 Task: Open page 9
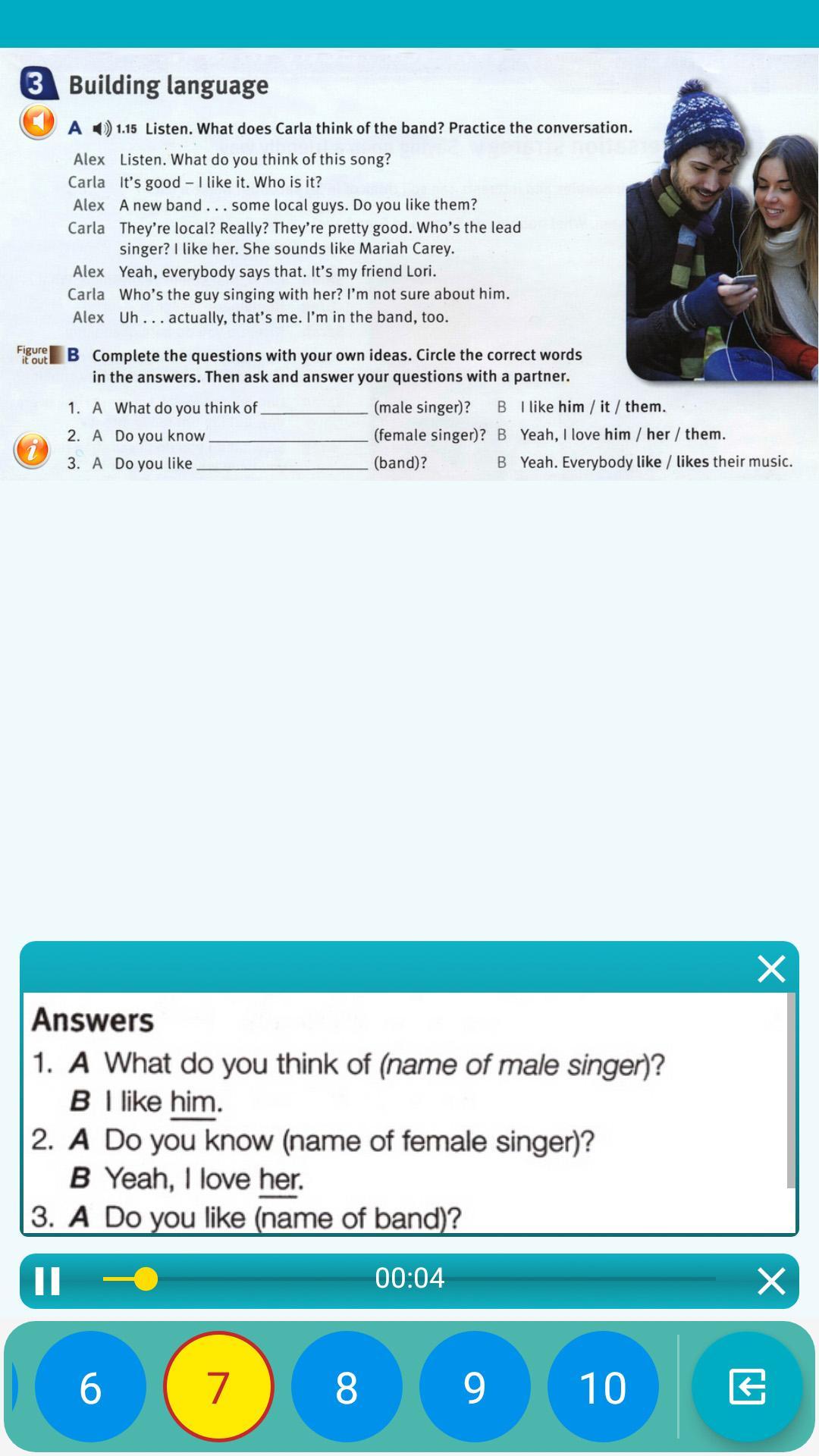coord(475,1386)
